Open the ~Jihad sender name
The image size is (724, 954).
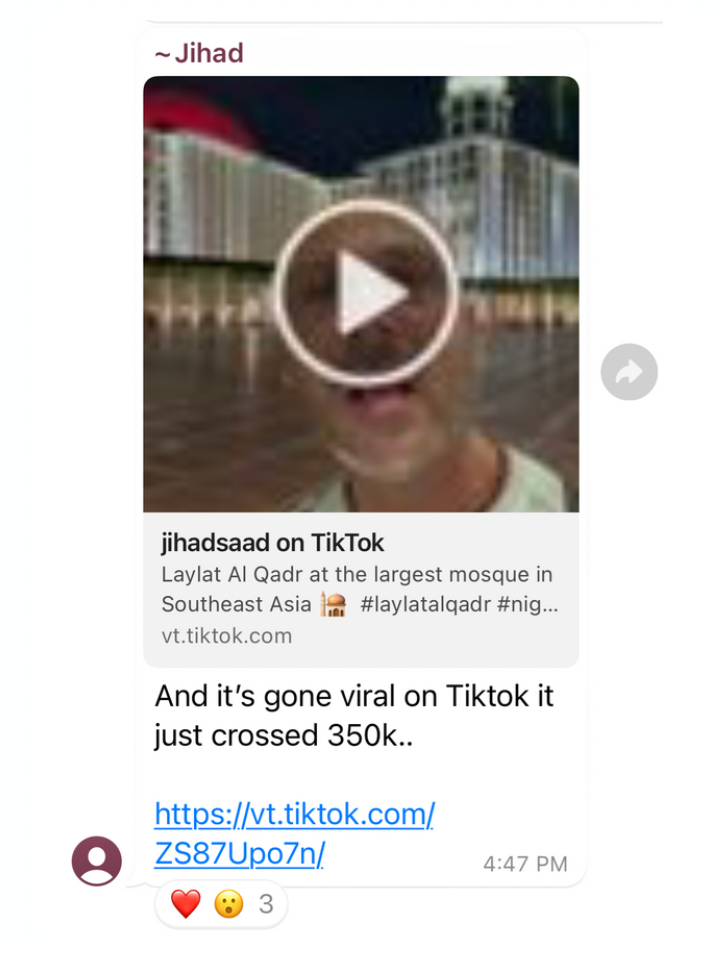(x=199, y=53)
